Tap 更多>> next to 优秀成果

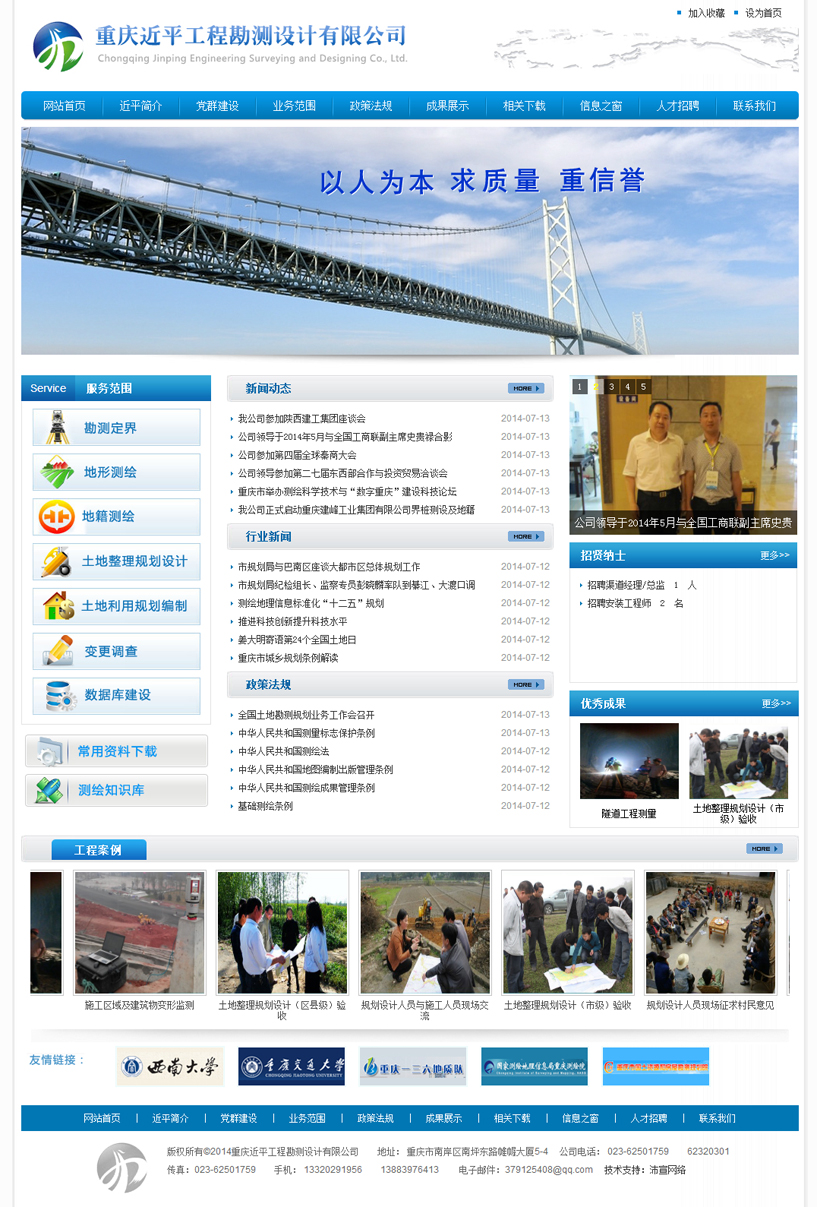tap(775, 703)
